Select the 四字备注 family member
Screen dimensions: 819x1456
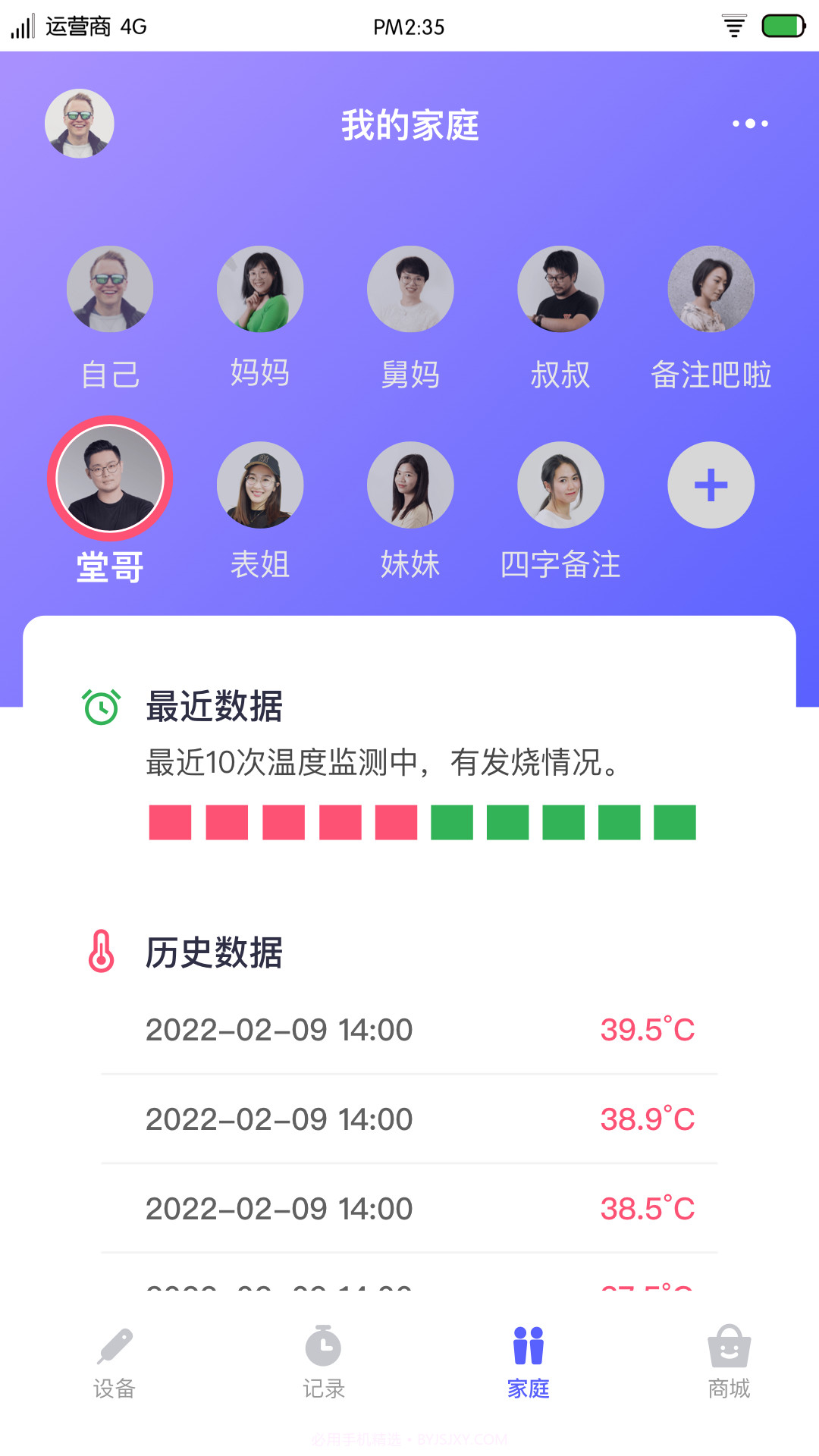point(560,485)
